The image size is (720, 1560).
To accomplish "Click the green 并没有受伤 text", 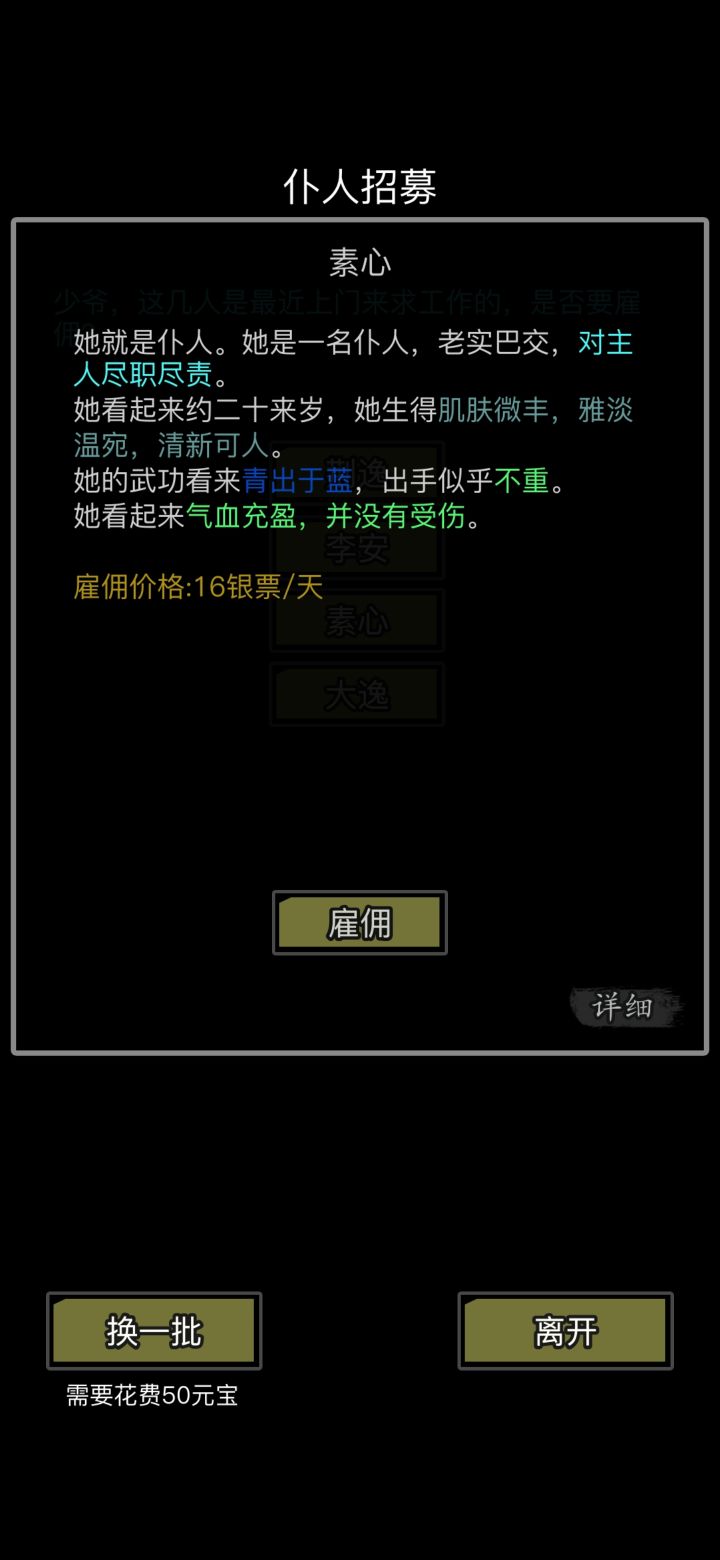I will click(x=395, y=518).
